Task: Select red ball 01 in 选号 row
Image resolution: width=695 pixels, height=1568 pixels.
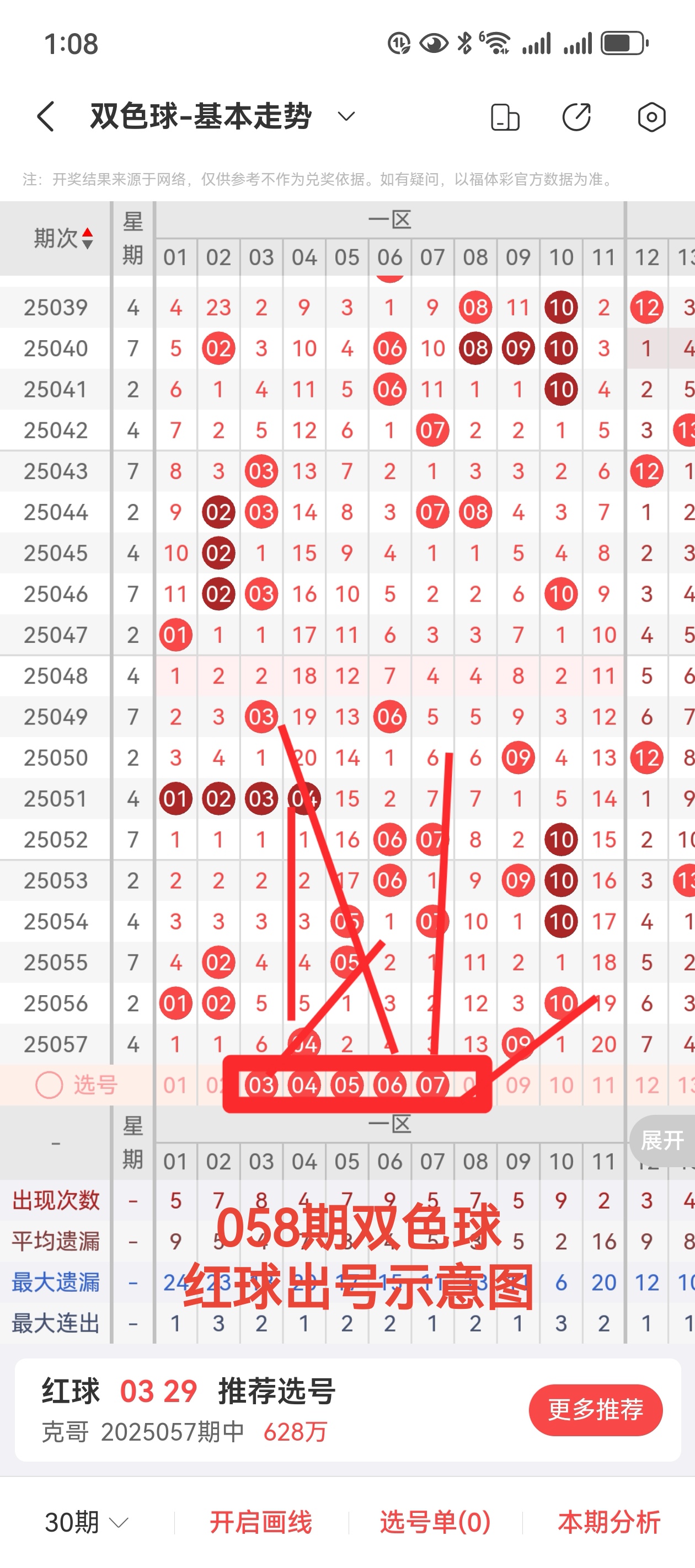Action: (x=175, y=1084)
